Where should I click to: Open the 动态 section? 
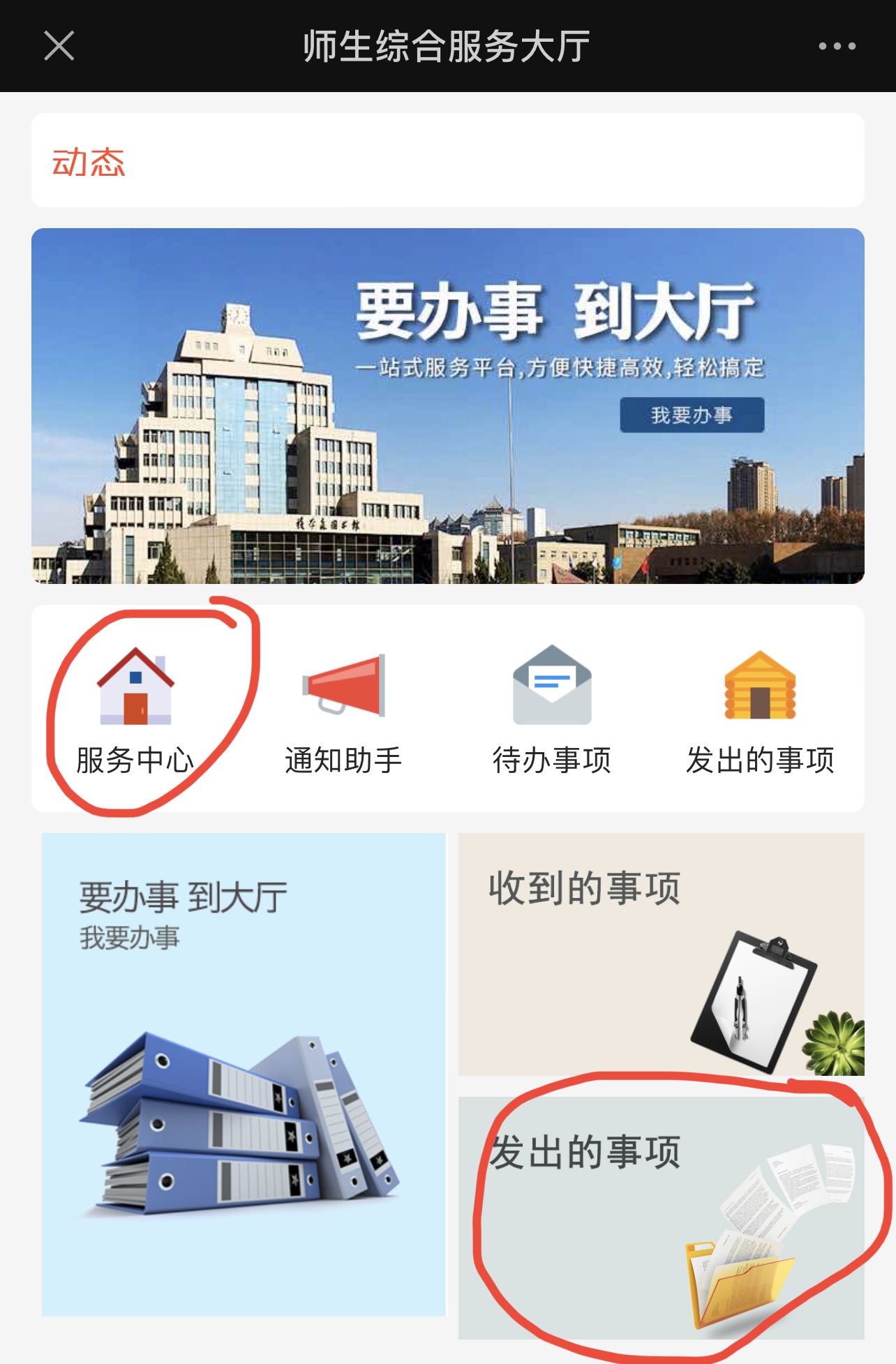click(x=89, y=162)
